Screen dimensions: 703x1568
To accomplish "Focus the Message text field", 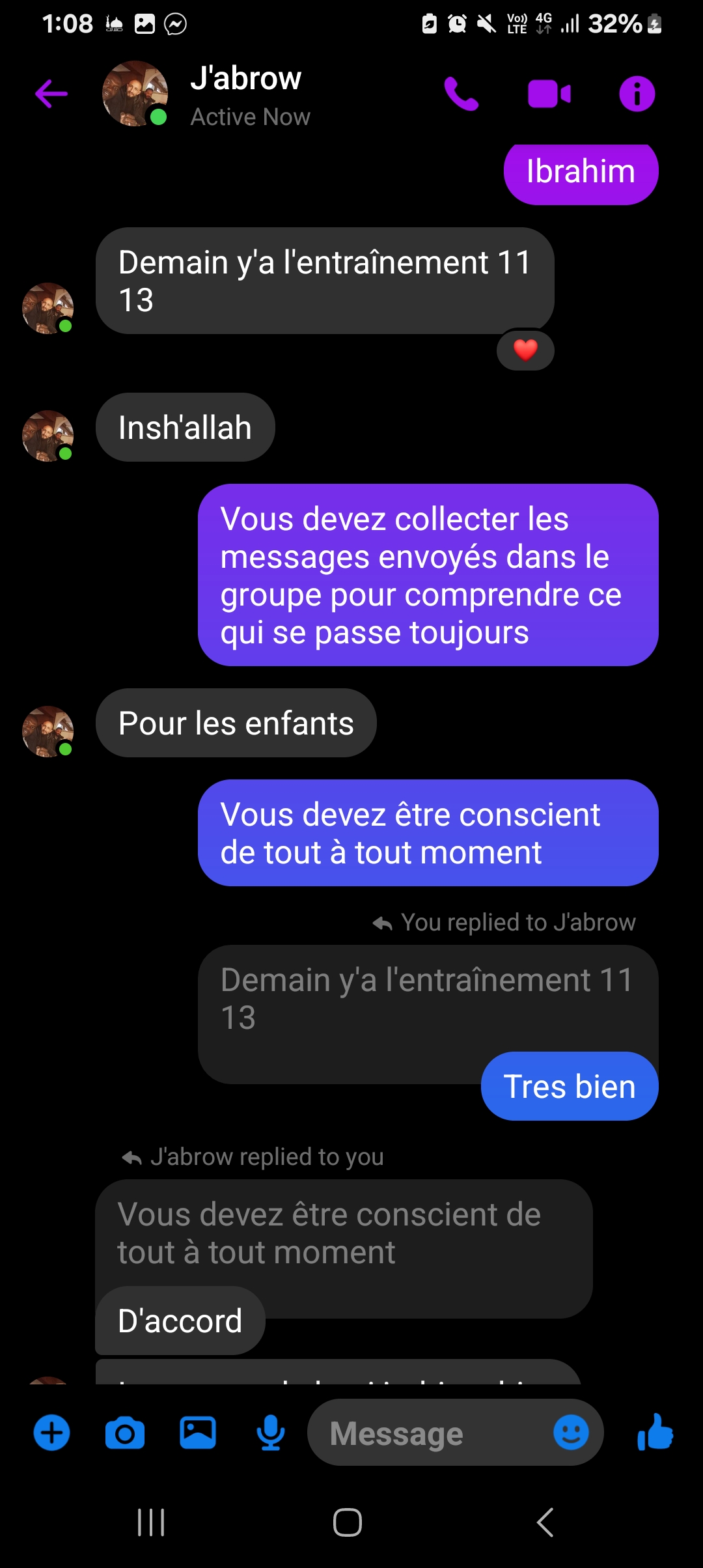I will coord(430,1433).
